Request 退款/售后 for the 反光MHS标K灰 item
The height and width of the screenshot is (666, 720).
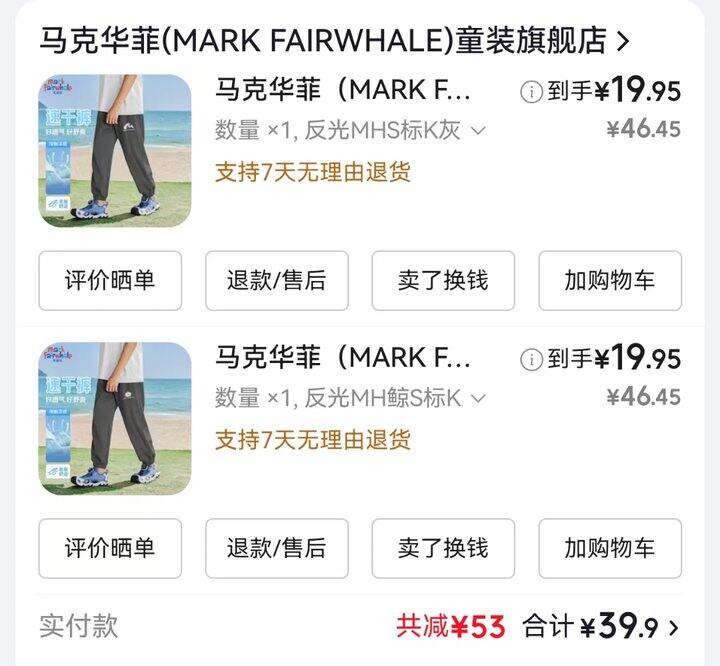click(x=276, y=280)
